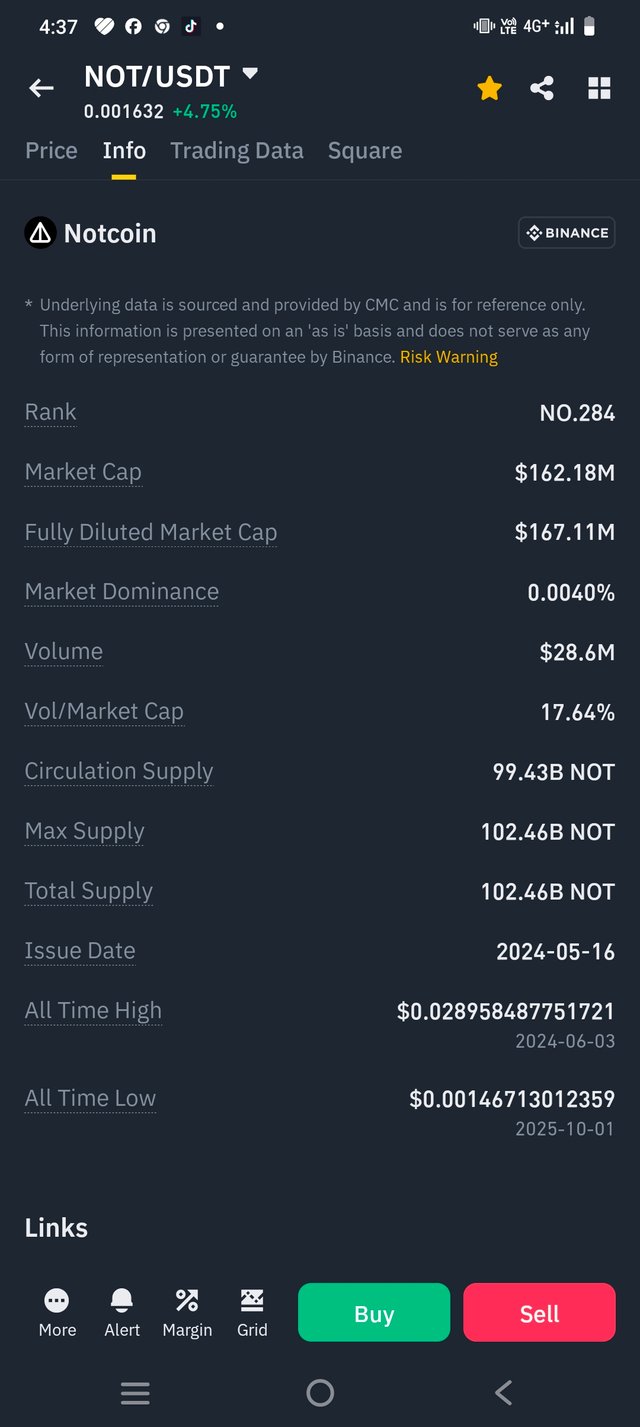Remove NOT/USDT from favorites star
This screenshot has height=1427, width=640.
click(x=489, y=89)
